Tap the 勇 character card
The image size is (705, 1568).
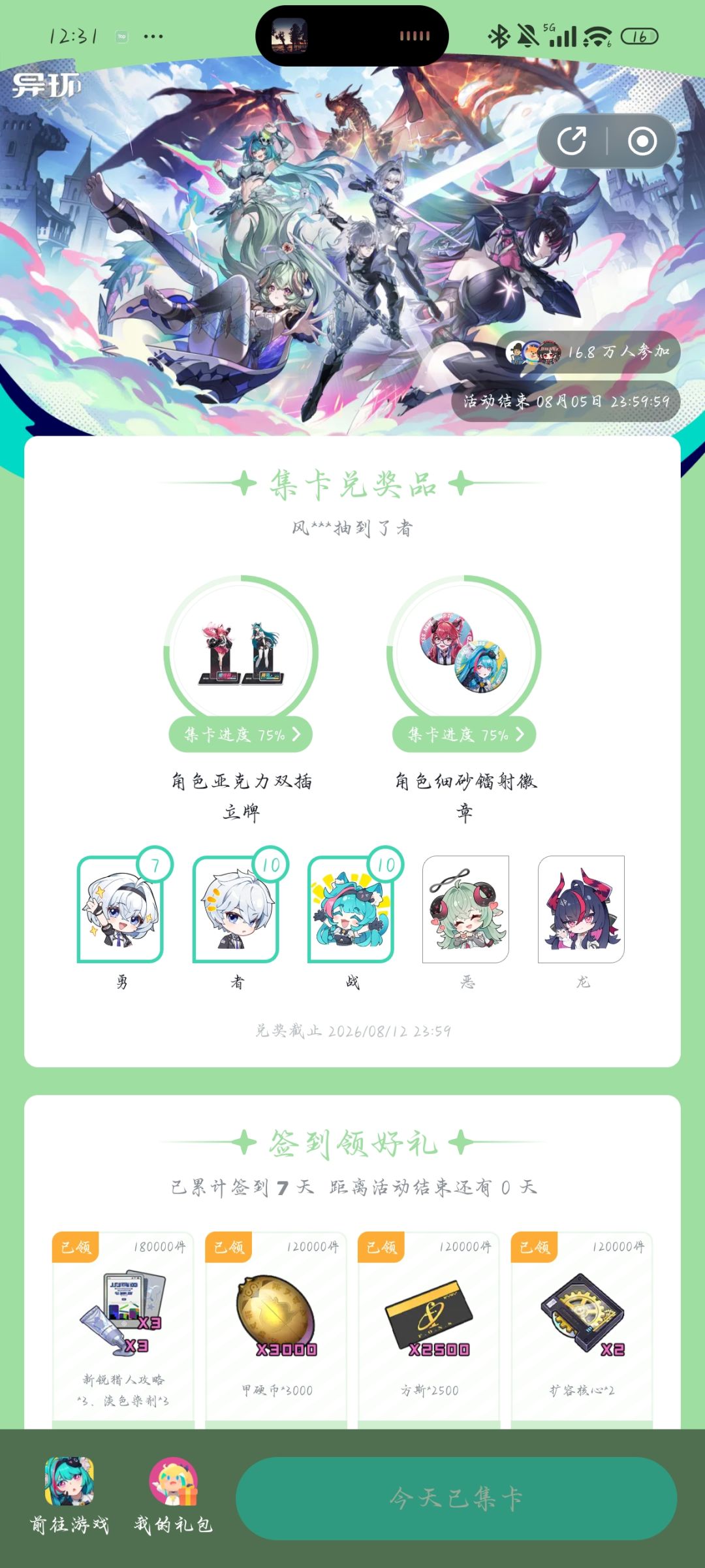(121, 909)
